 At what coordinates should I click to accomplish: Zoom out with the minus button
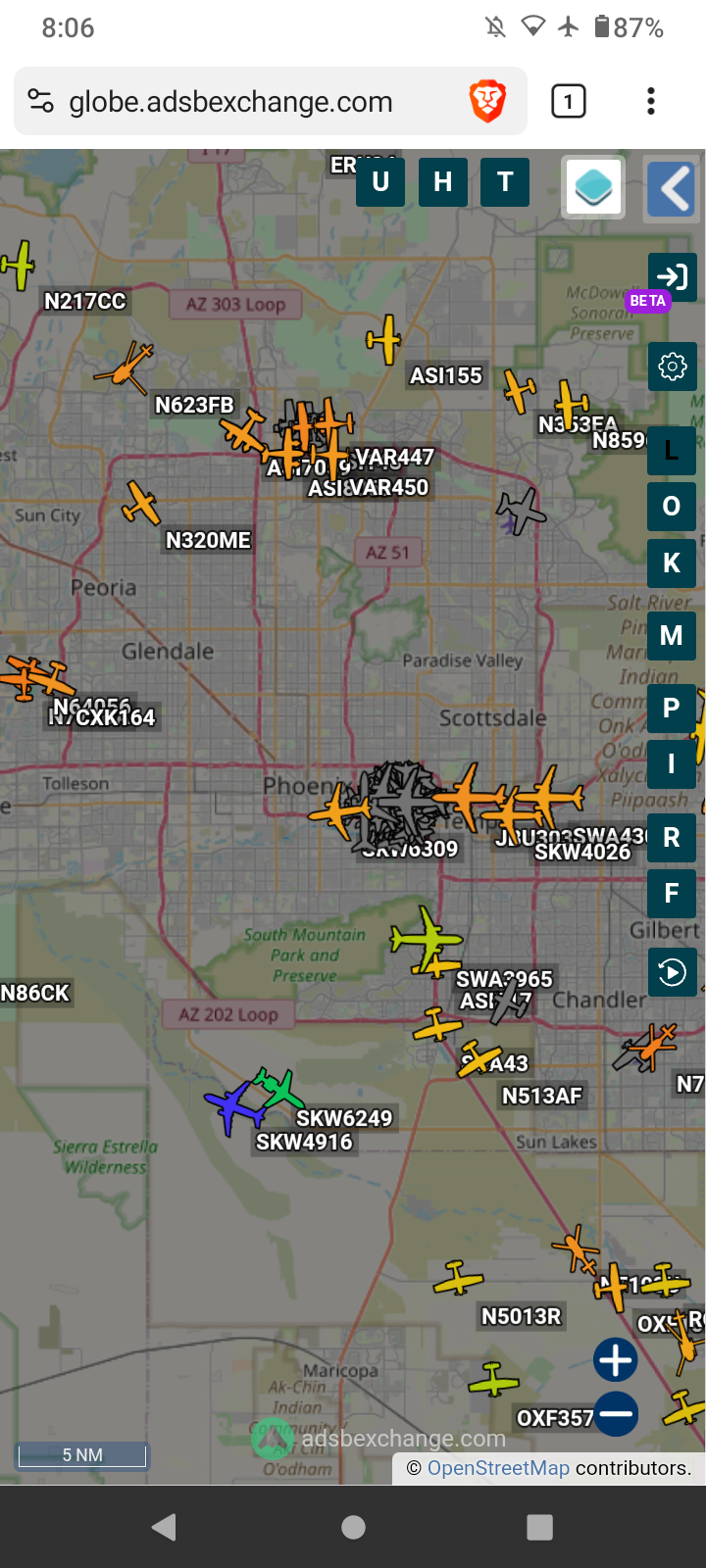616,1414
